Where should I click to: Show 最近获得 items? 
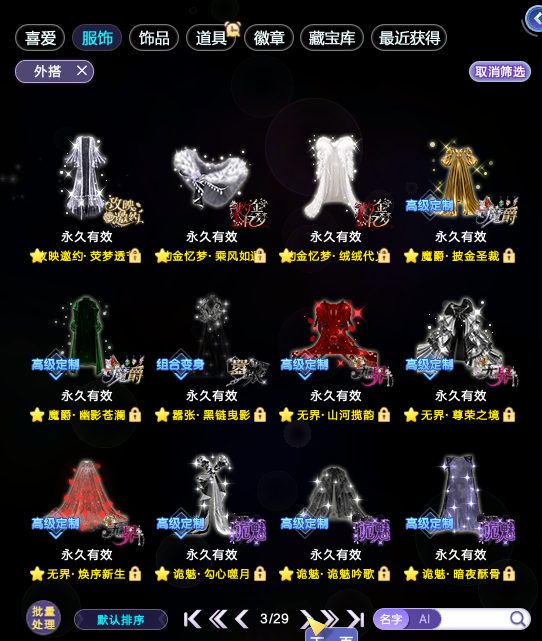(x=409, y=38)
